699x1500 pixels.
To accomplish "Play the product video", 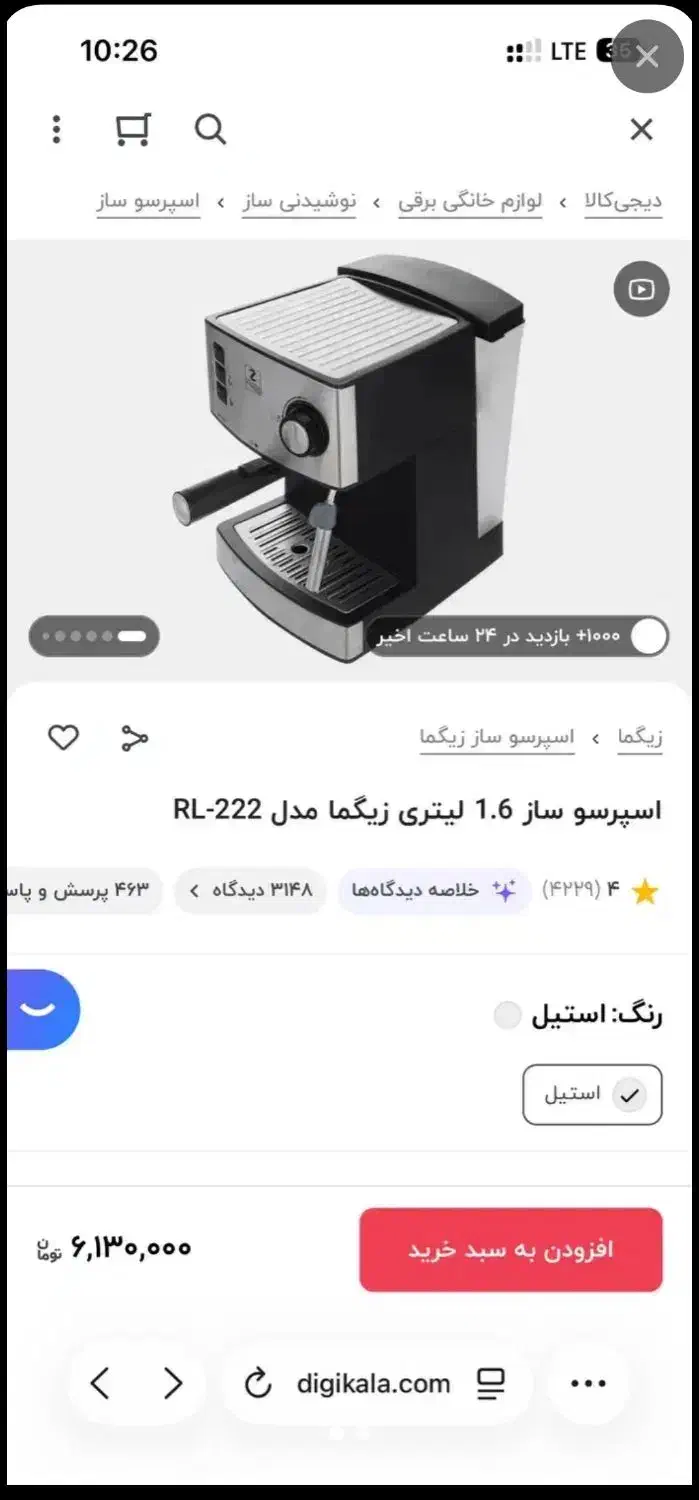I will coord(641,290).
